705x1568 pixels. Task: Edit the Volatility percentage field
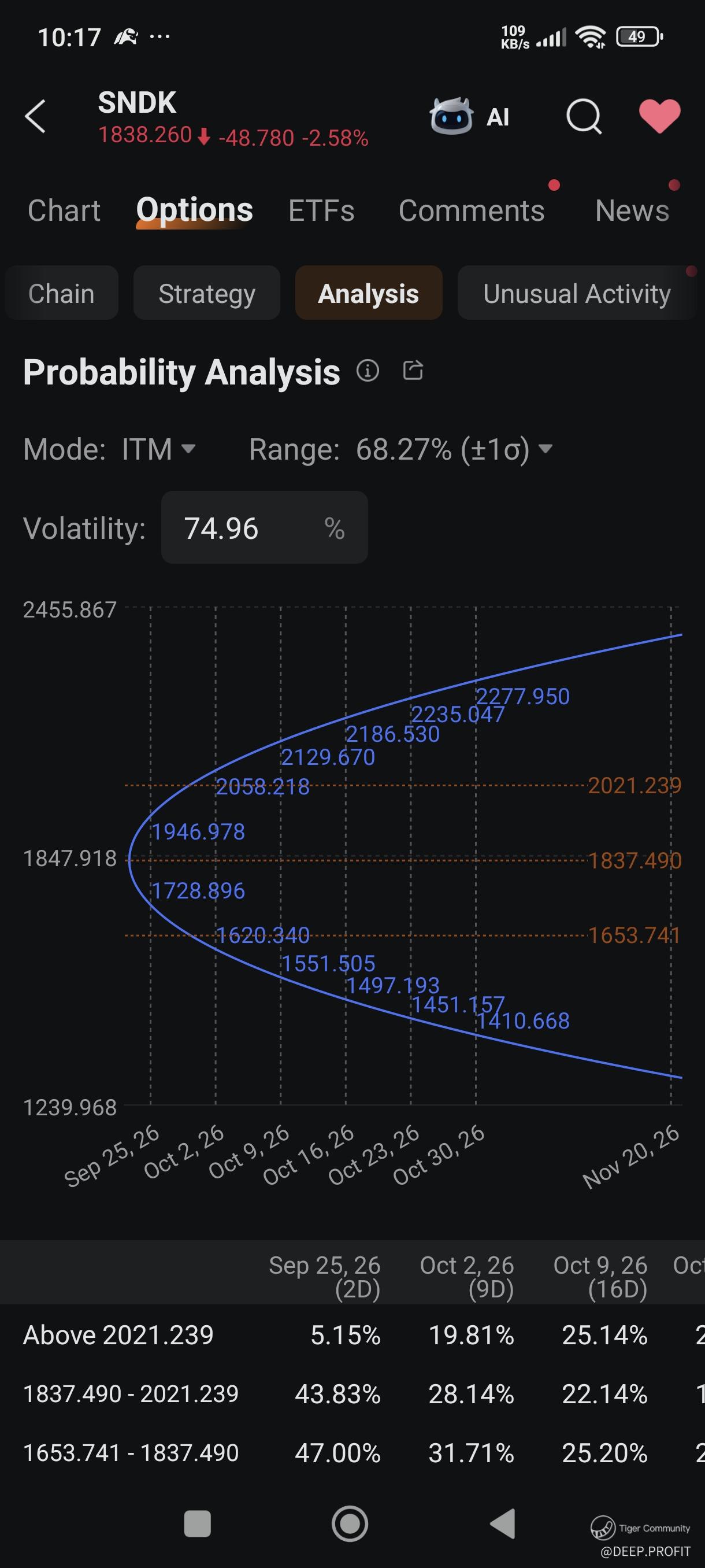pyautogui.click(x=265, y=527)
